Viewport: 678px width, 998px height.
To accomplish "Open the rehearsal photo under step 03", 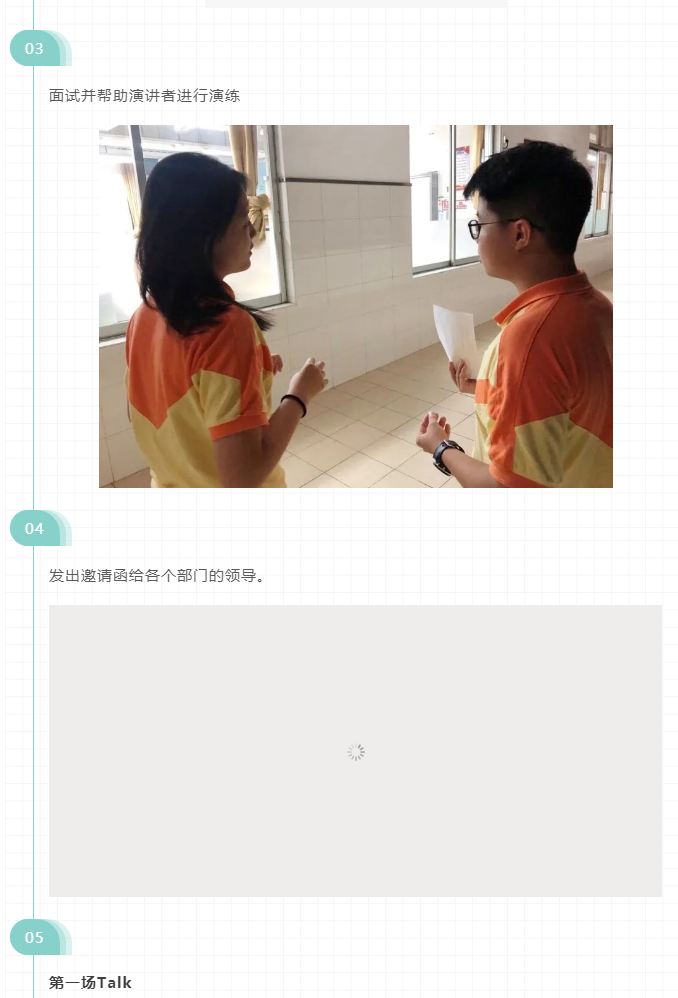I will tap(355, 306).
